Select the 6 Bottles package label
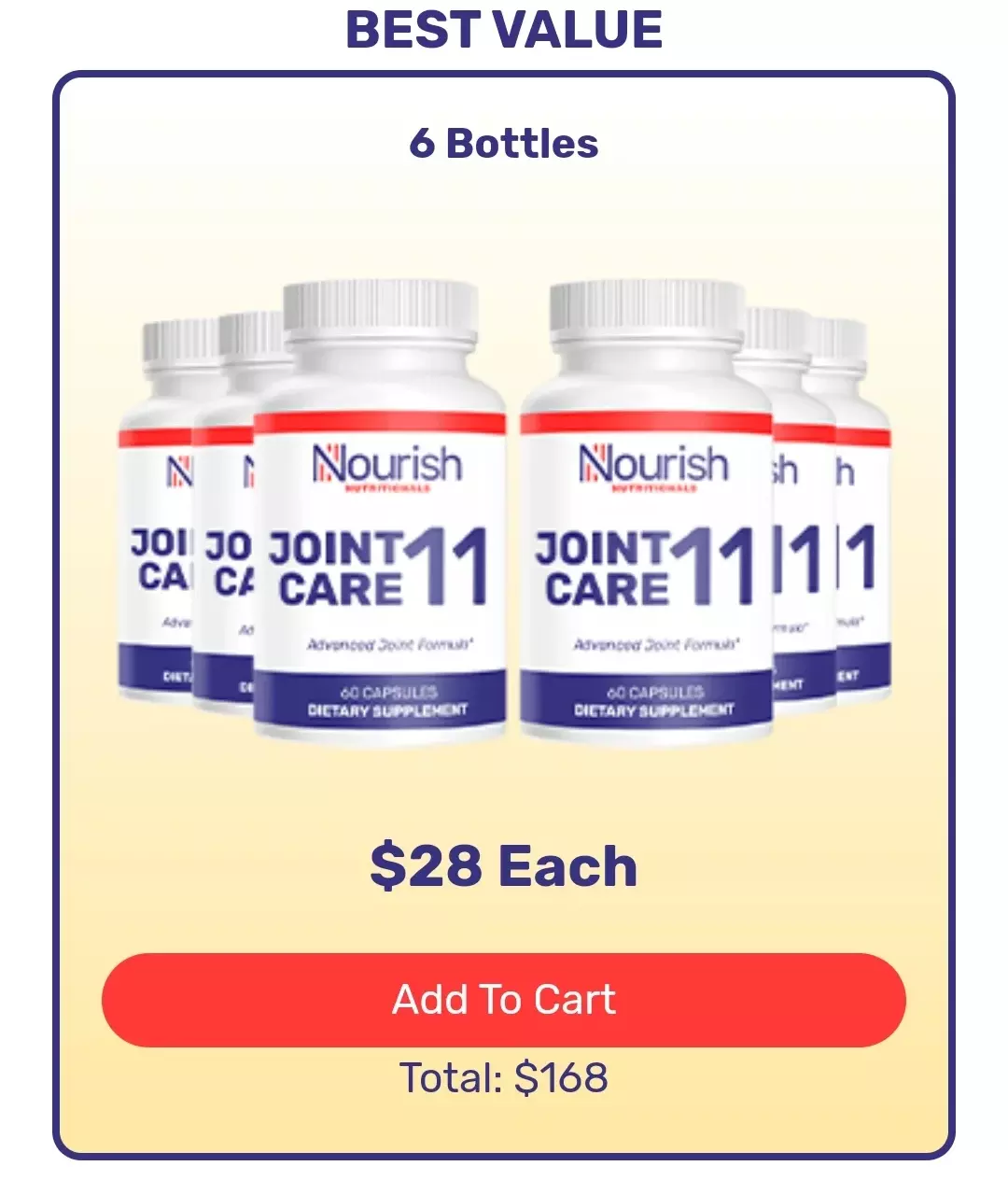1008x1194 pixels. coord(504,143)
